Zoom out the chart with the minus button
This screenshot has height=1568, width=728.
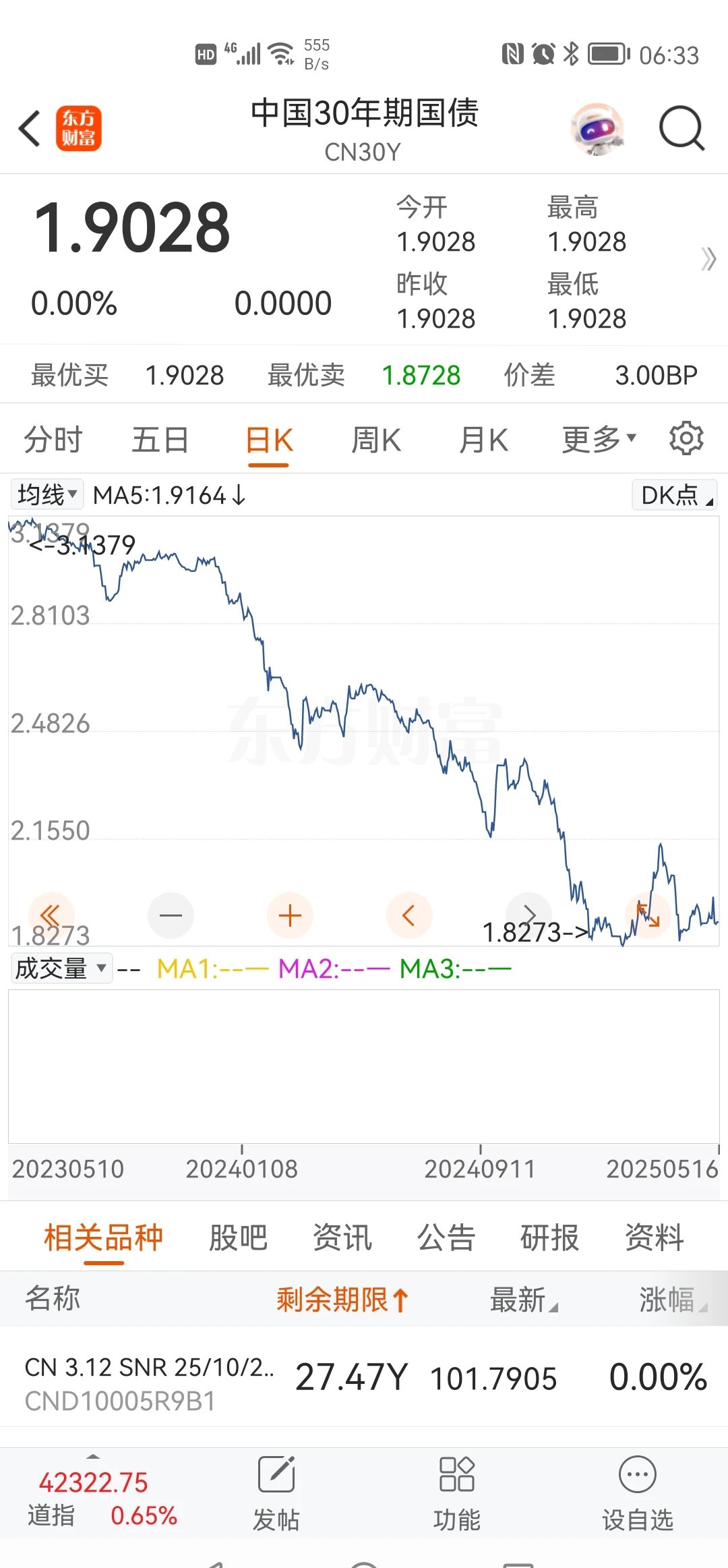[x=171, y=915]
